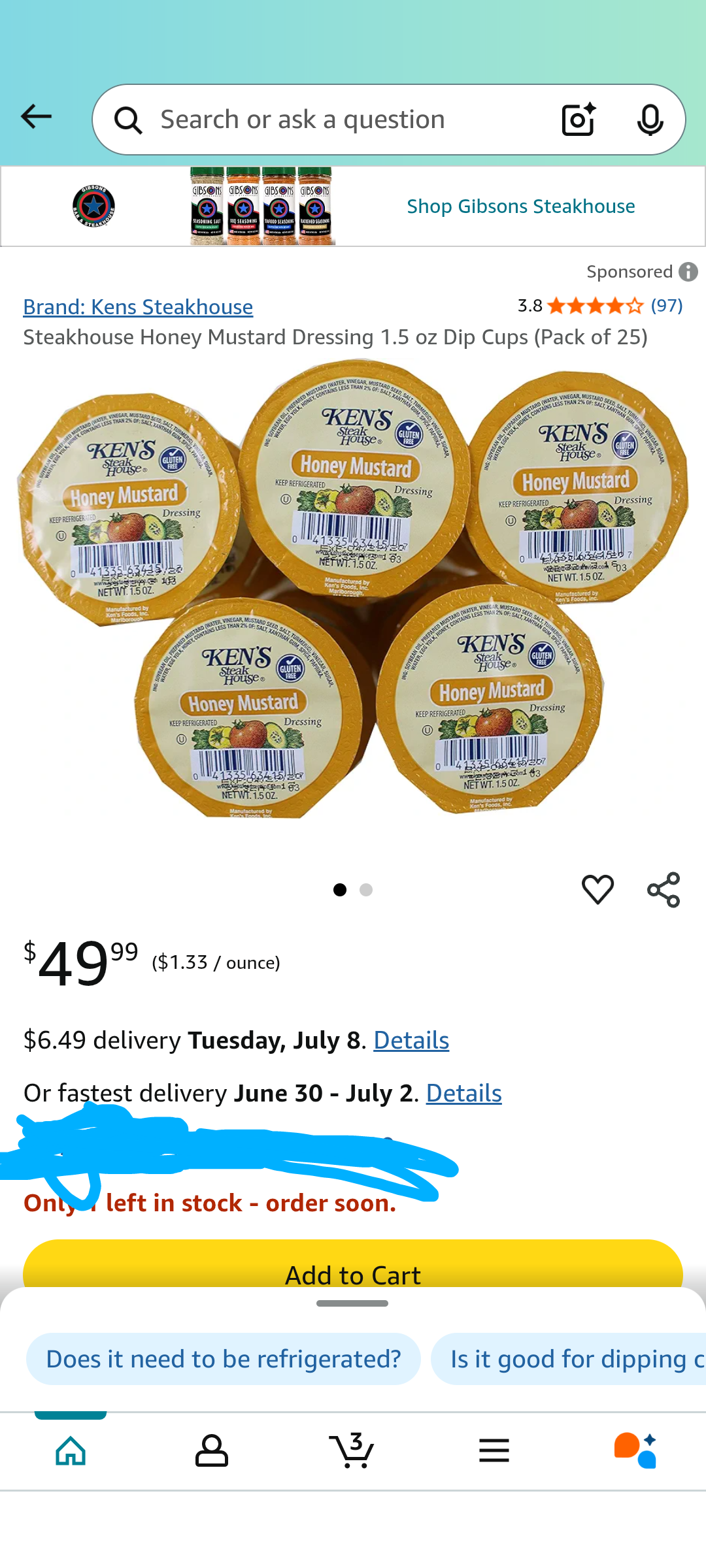
Task: Open the account profile tab
Action: click(212, 1451)
